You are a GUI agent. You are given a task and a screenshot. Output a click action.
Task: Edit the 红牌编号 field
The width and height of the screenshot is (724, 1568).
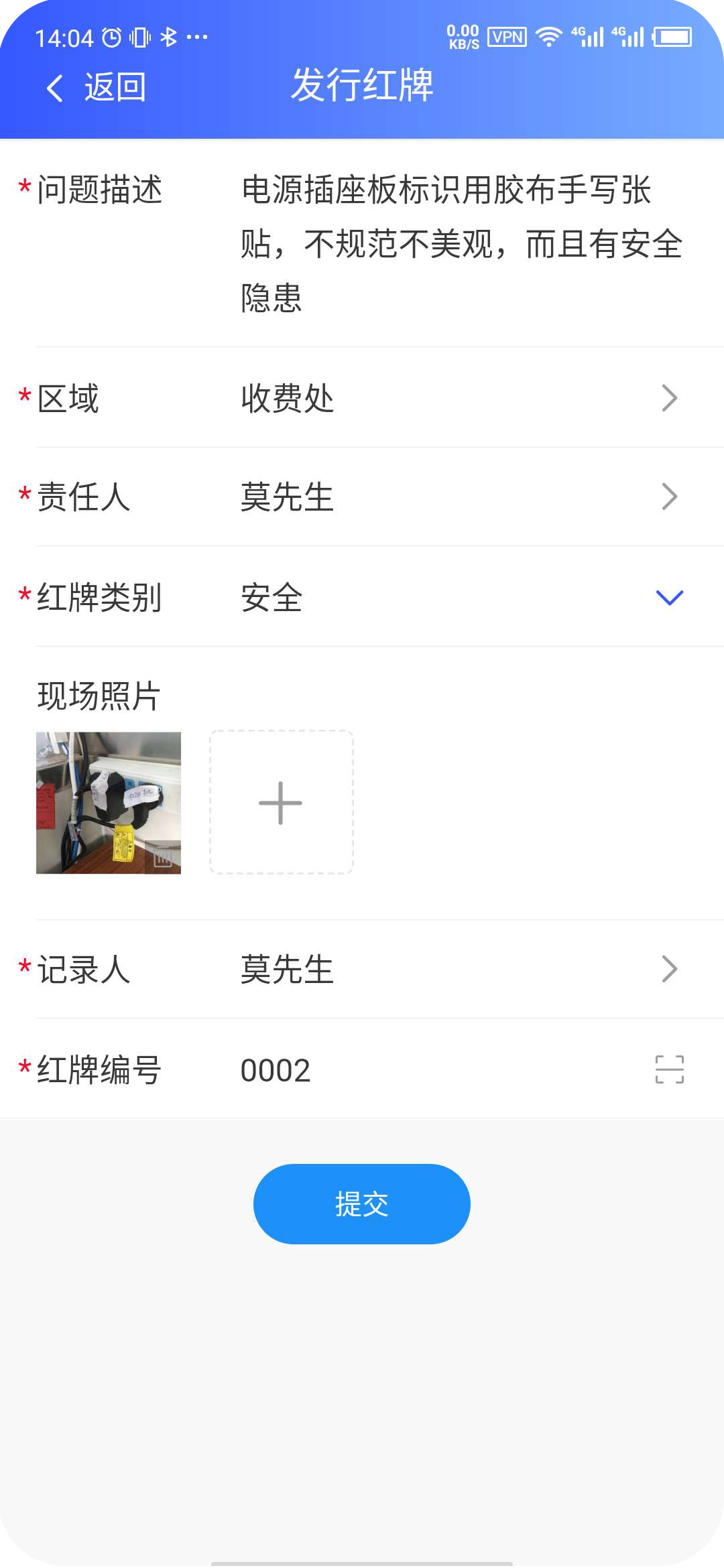(429, 1069)
